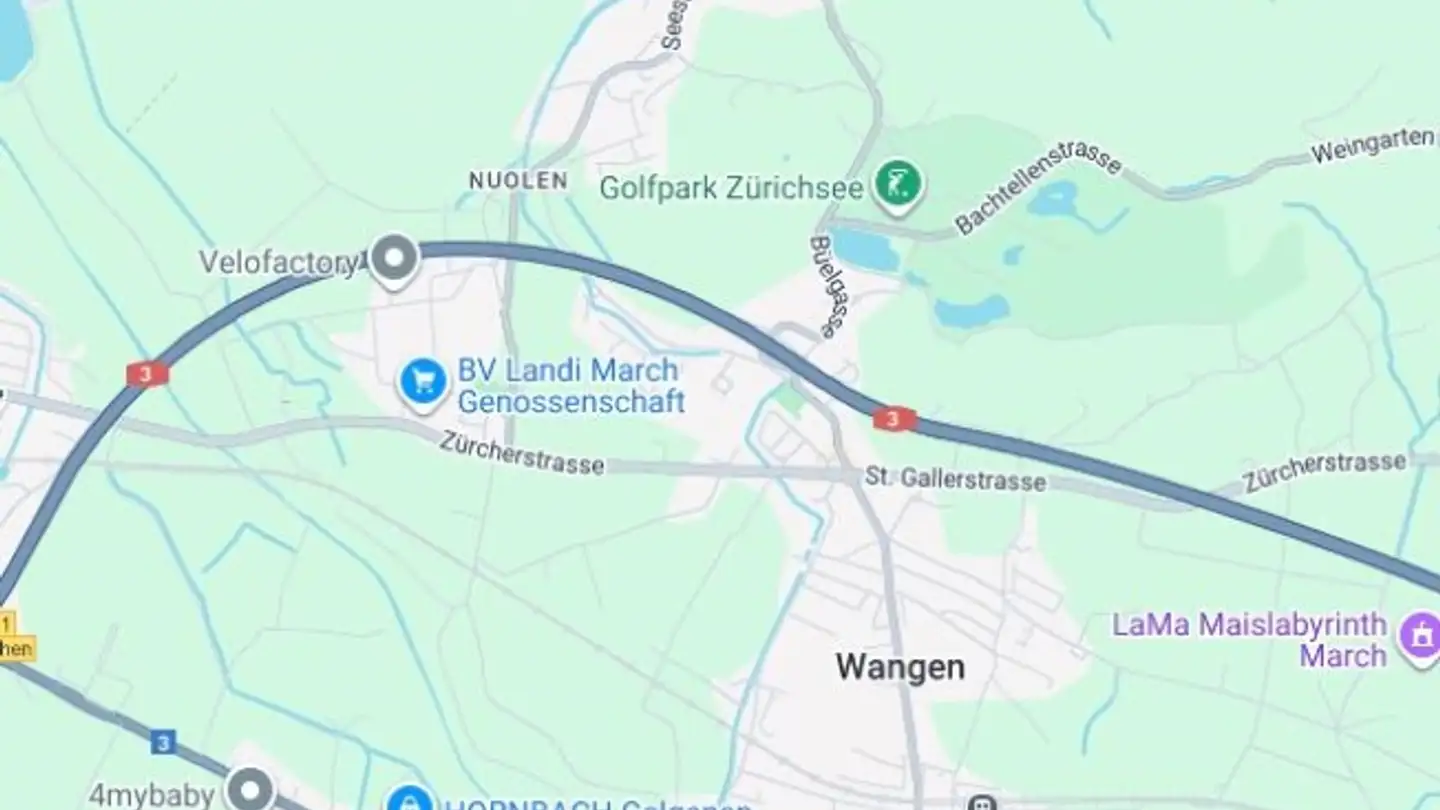
Task: Tap the Golfpark Zürichsee place marker
Action: click(898, 186)
